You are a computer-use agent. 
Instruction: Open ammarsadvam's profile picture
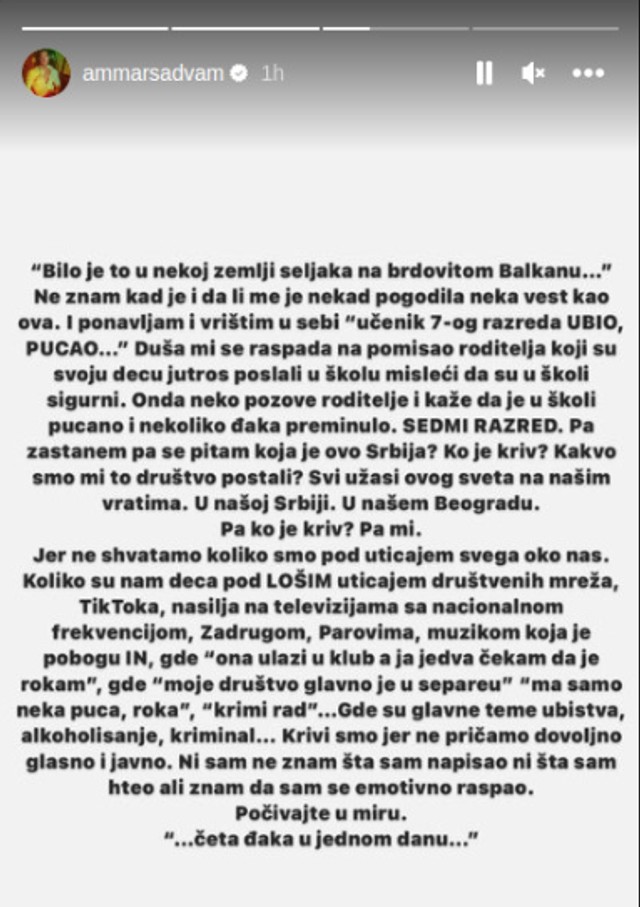click(46, 72)
